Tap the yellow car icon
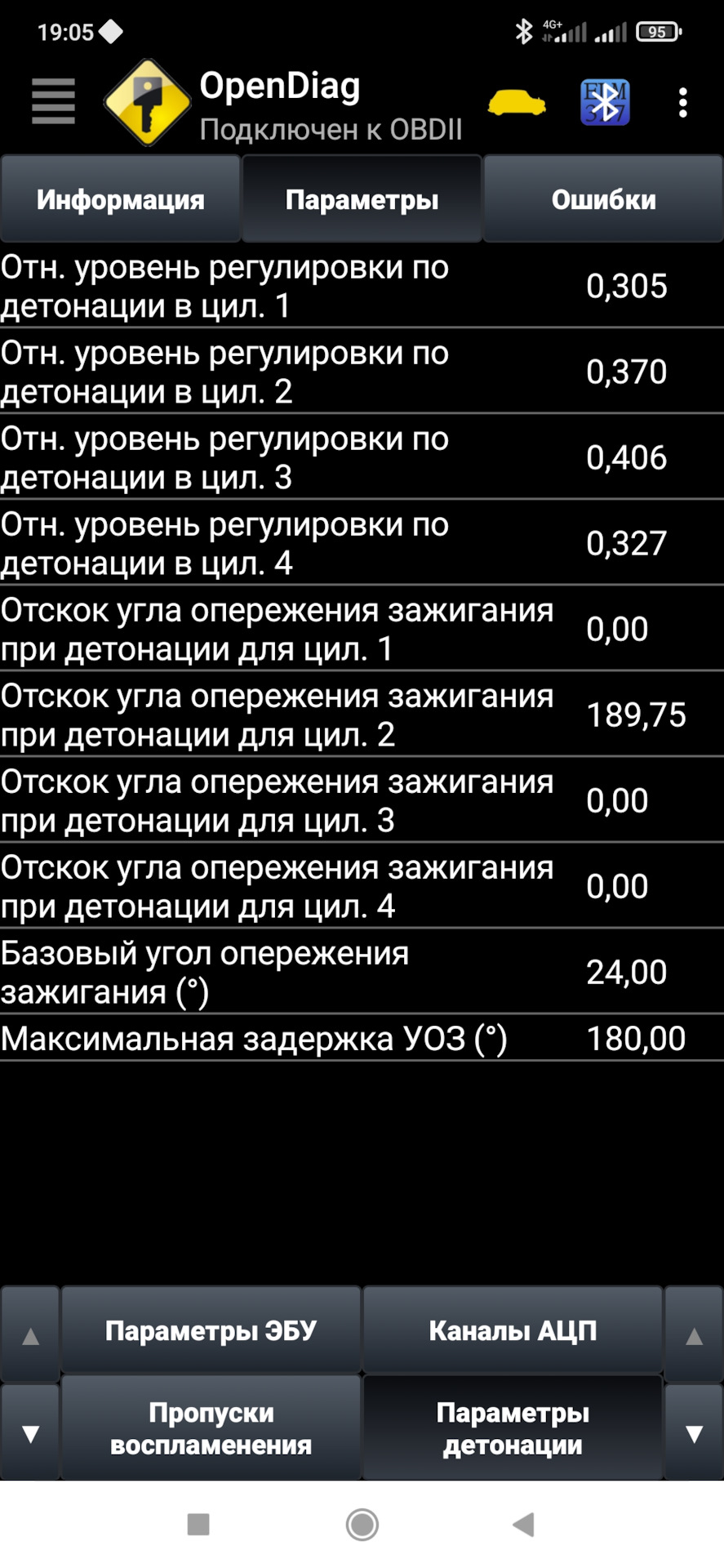 516,104
